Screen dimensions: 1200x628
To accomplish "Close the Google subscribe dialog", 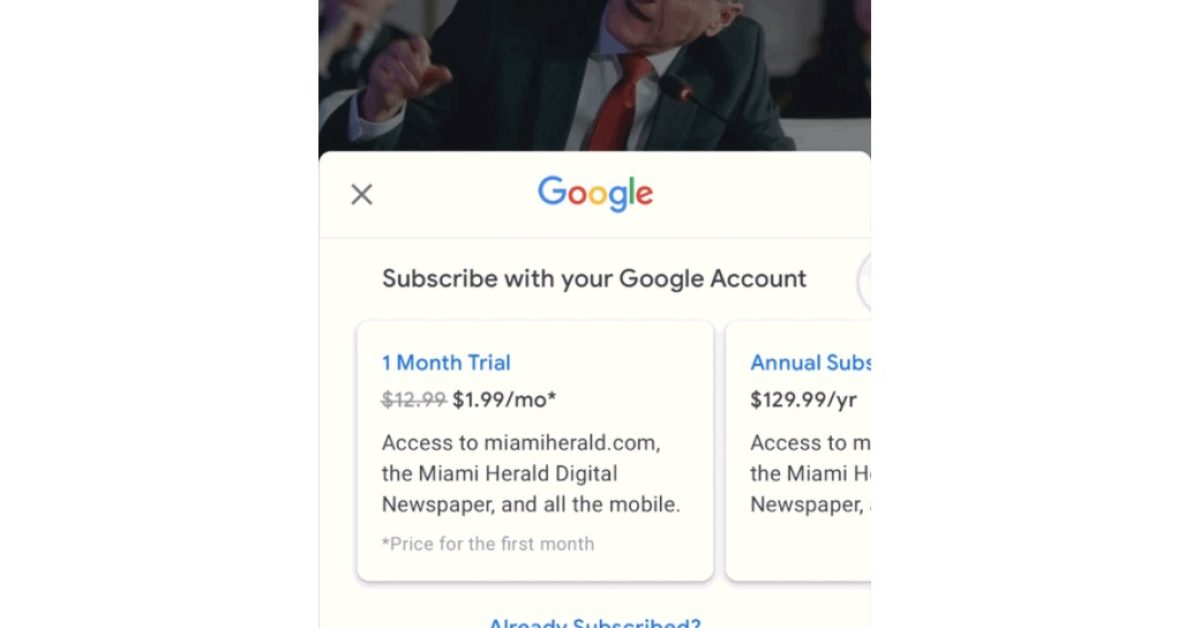I will pyautogui.click(x=361, y=194).
